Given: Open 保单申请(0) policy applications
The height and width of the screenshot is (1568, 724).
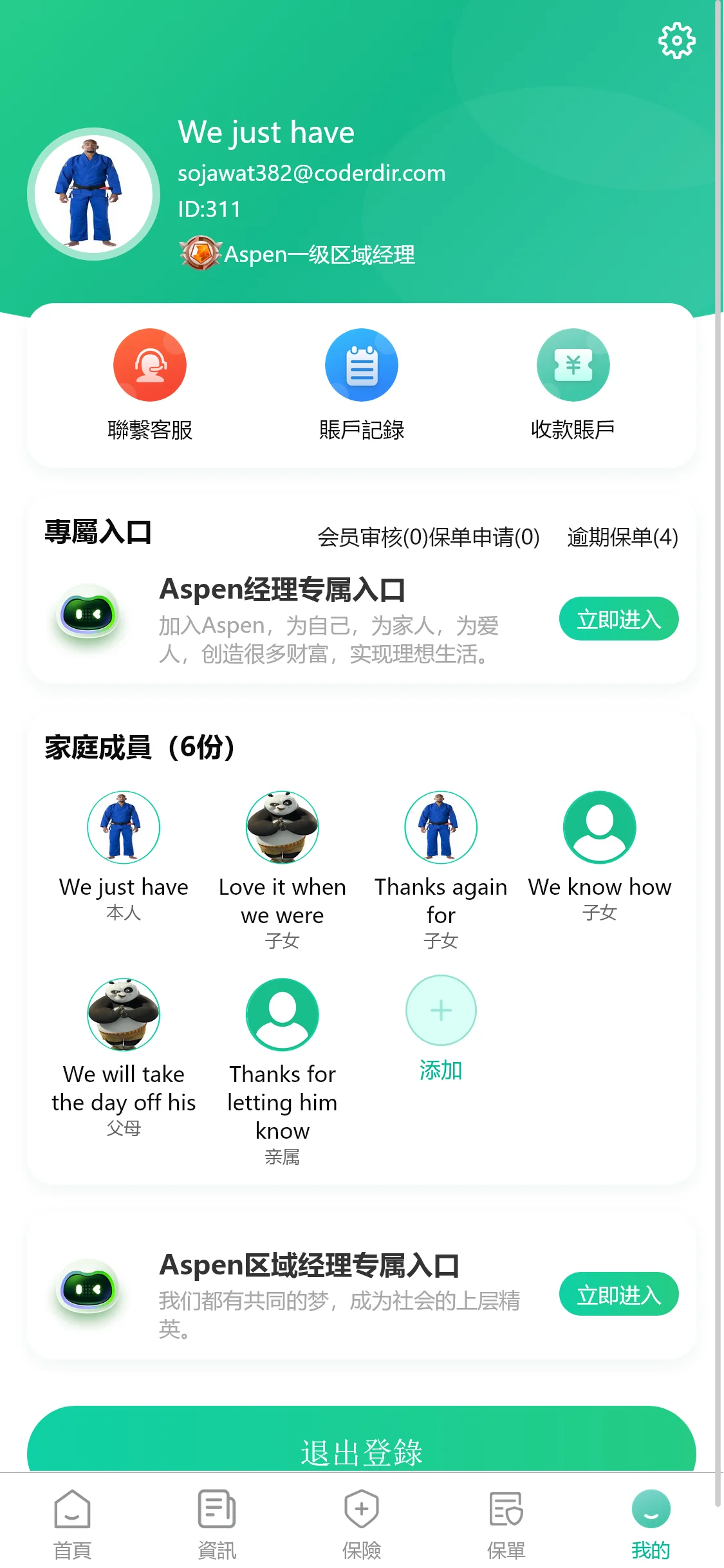Looking at the screenshot, I should [x=484, y=537].
